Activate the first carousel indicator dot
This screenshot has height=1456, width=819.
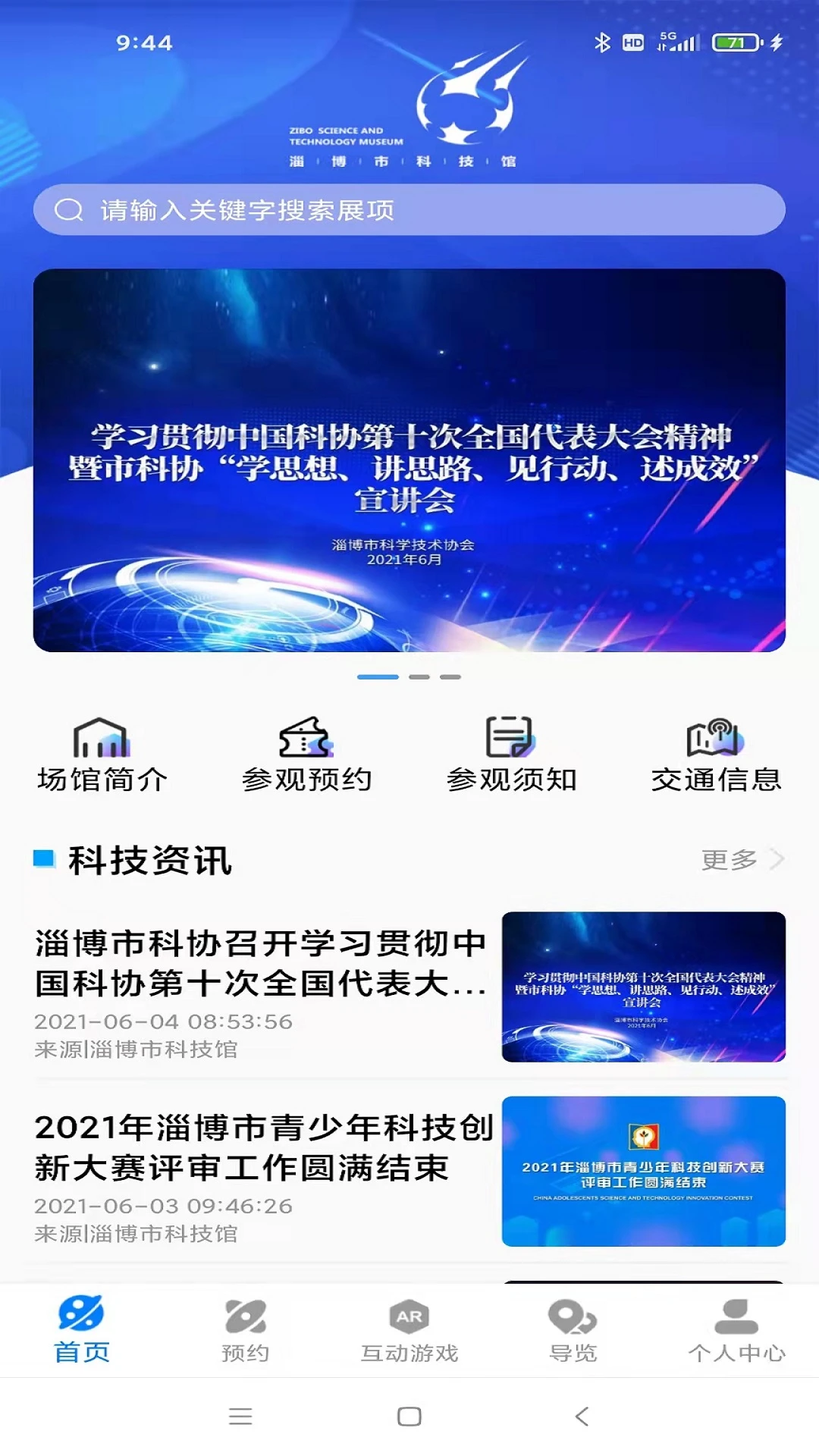click(379, 678)
